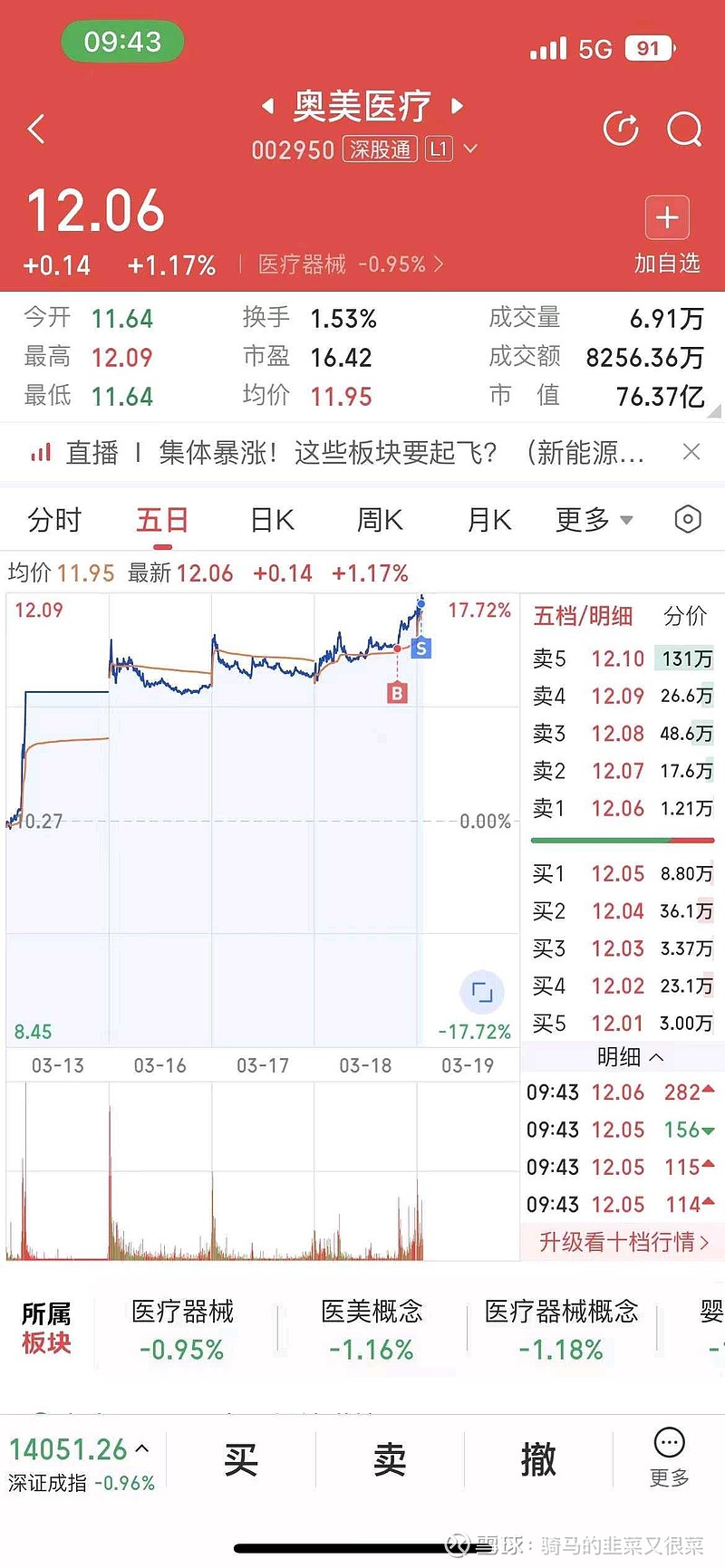The image size is (725, 1568).
Task: Go back using the top-left arrow
Action: click(x=36, y=129)
